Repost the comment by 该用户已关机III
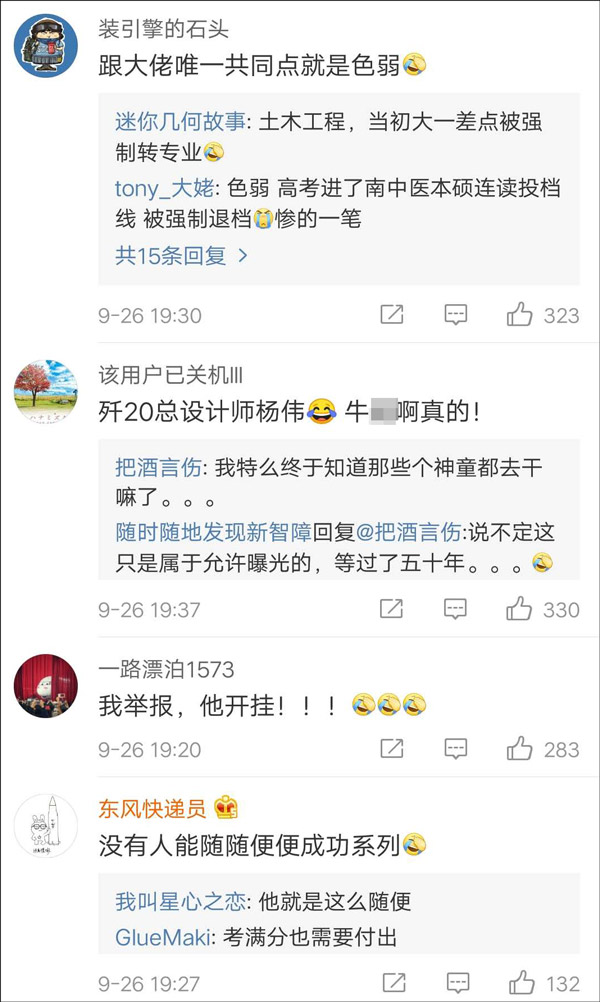 (x=392, y=608)
